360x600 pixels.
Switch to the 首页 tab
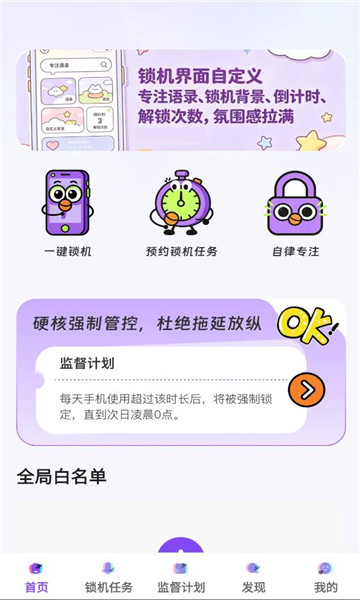36,577
